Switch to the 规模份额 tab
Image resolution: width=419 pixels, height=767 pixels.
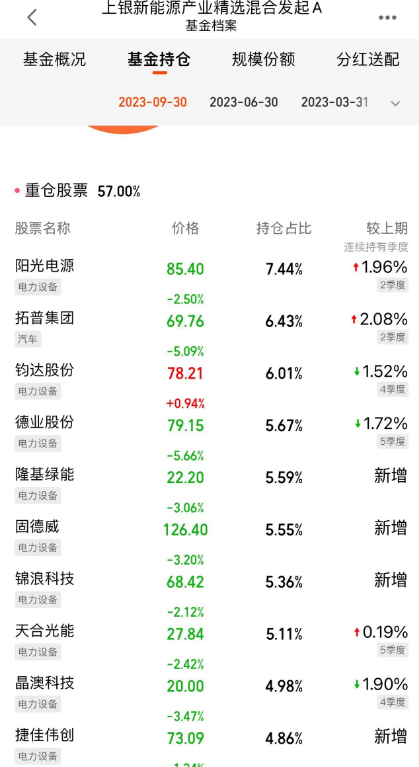[x=264, y=59]
